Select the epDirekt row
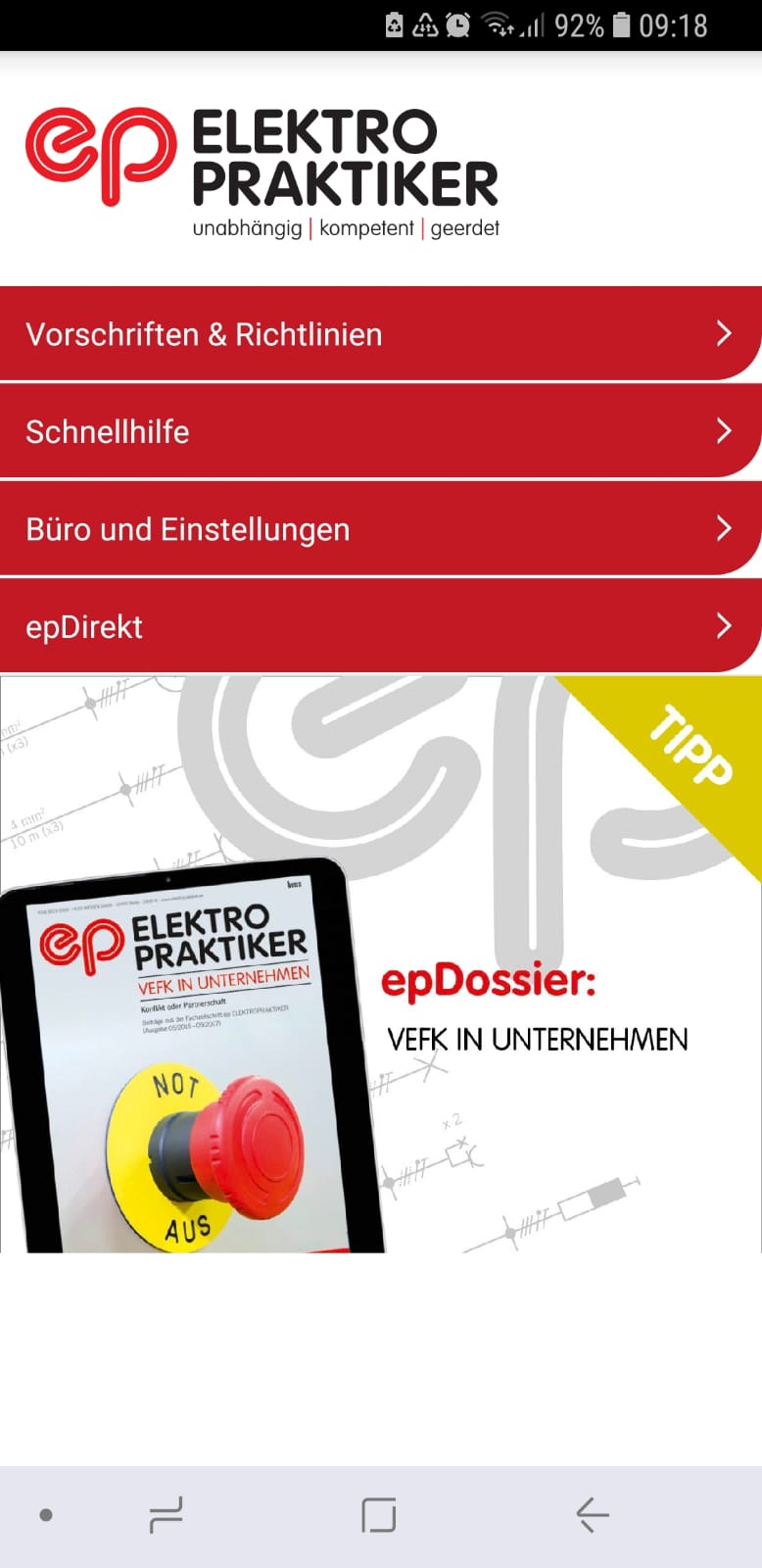This screenshot has width=762, height=1568. [381, 626]
